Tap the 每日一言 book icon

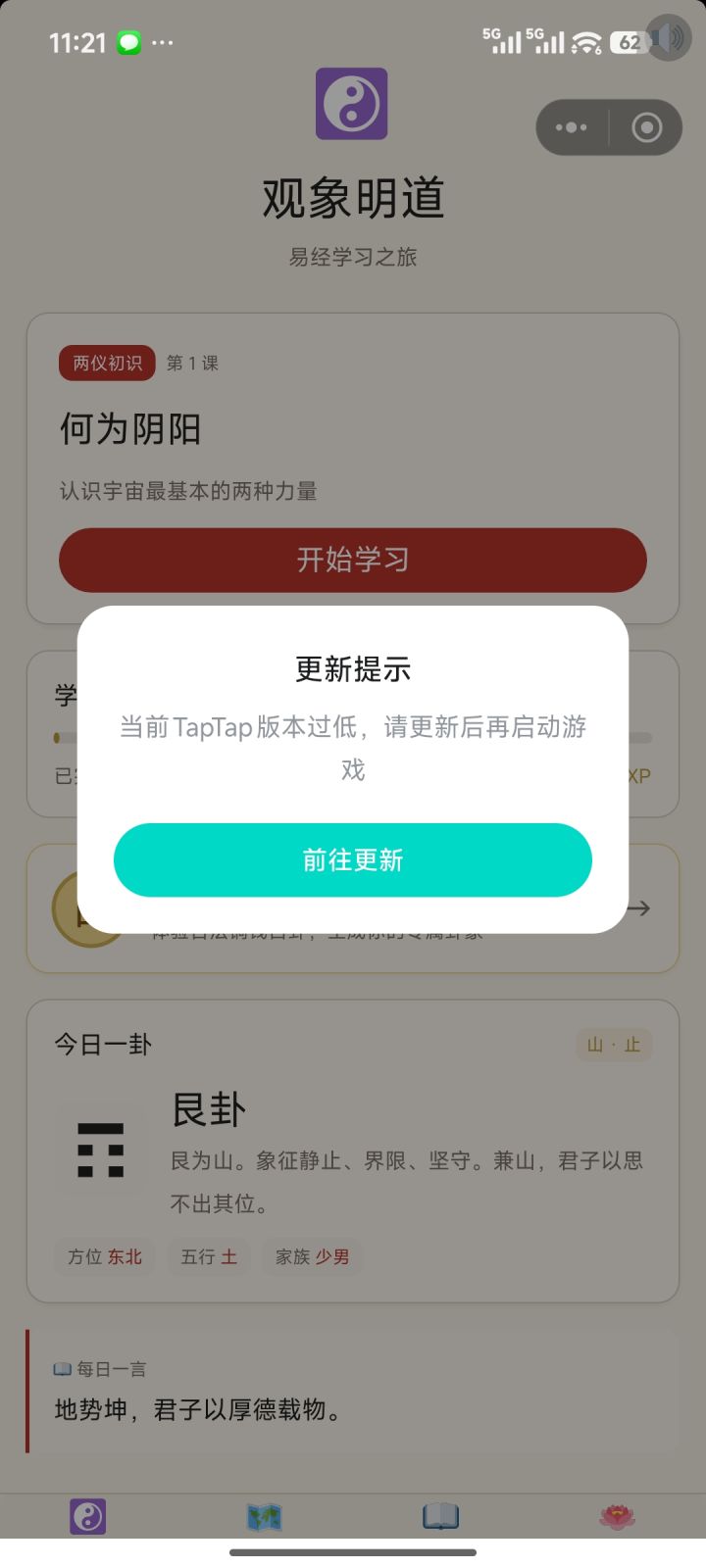click(x=62, y=1368)
